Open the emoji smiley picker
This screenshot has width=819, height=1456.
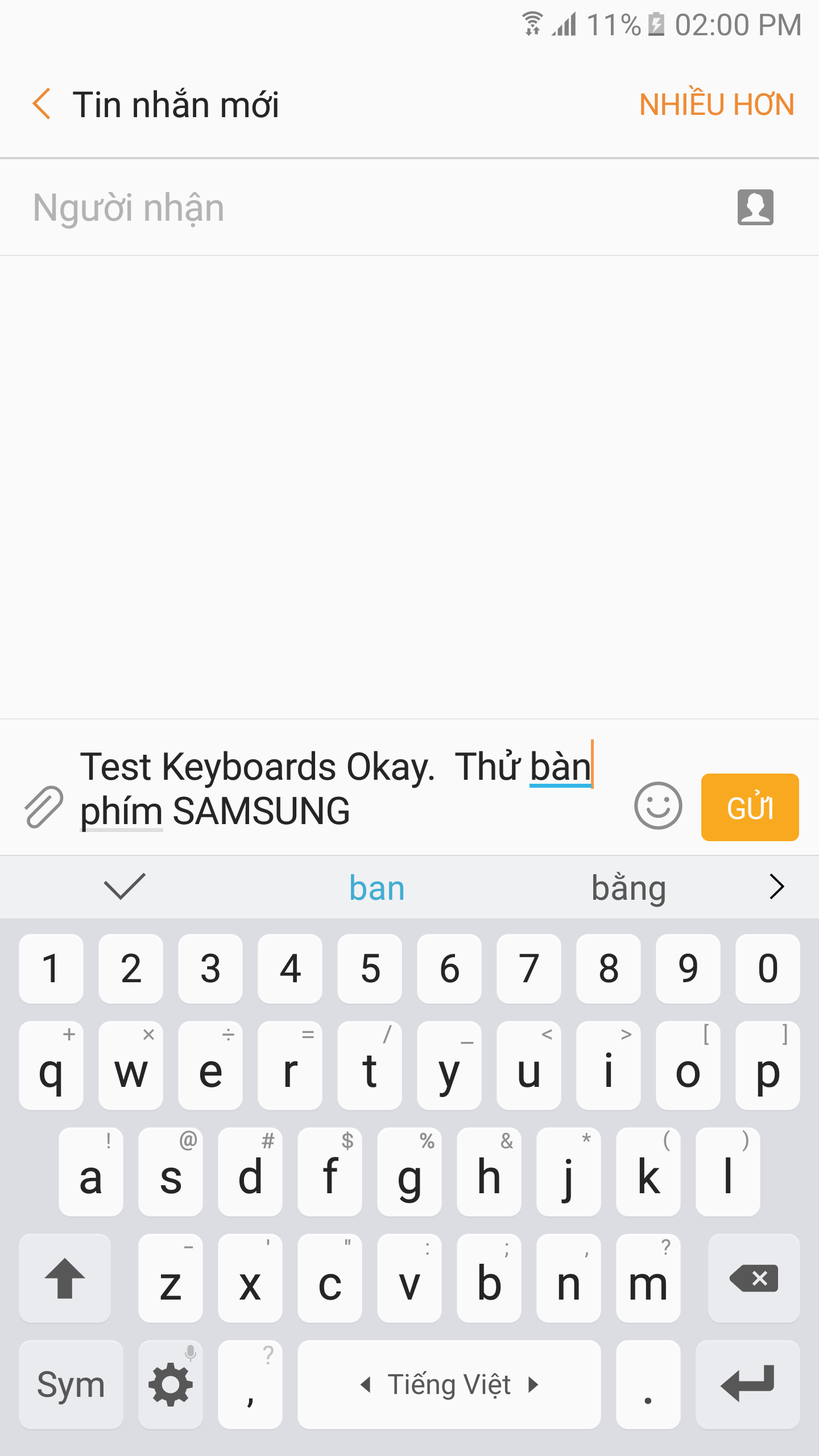pos(658,805)
